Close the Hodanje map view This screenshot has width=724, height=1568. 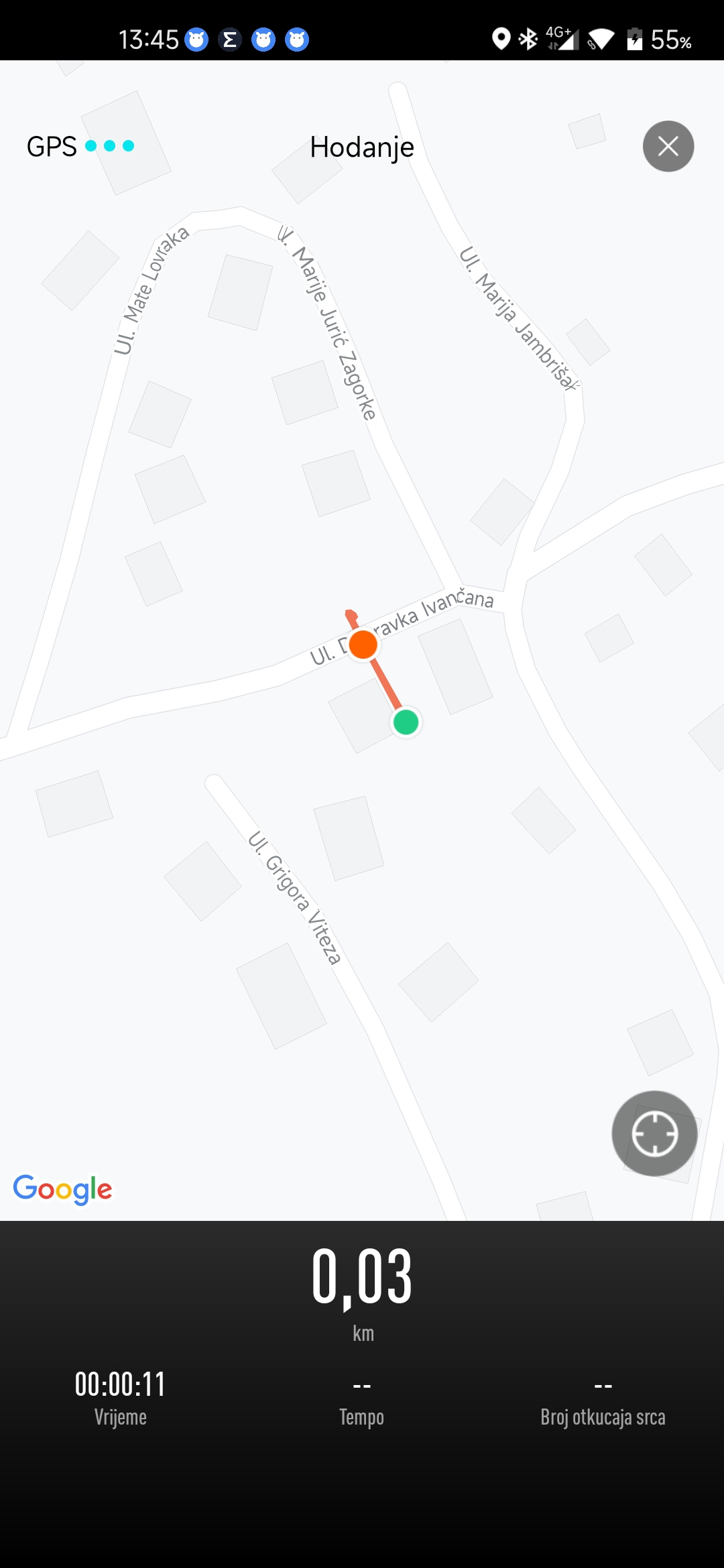[668, 146]
